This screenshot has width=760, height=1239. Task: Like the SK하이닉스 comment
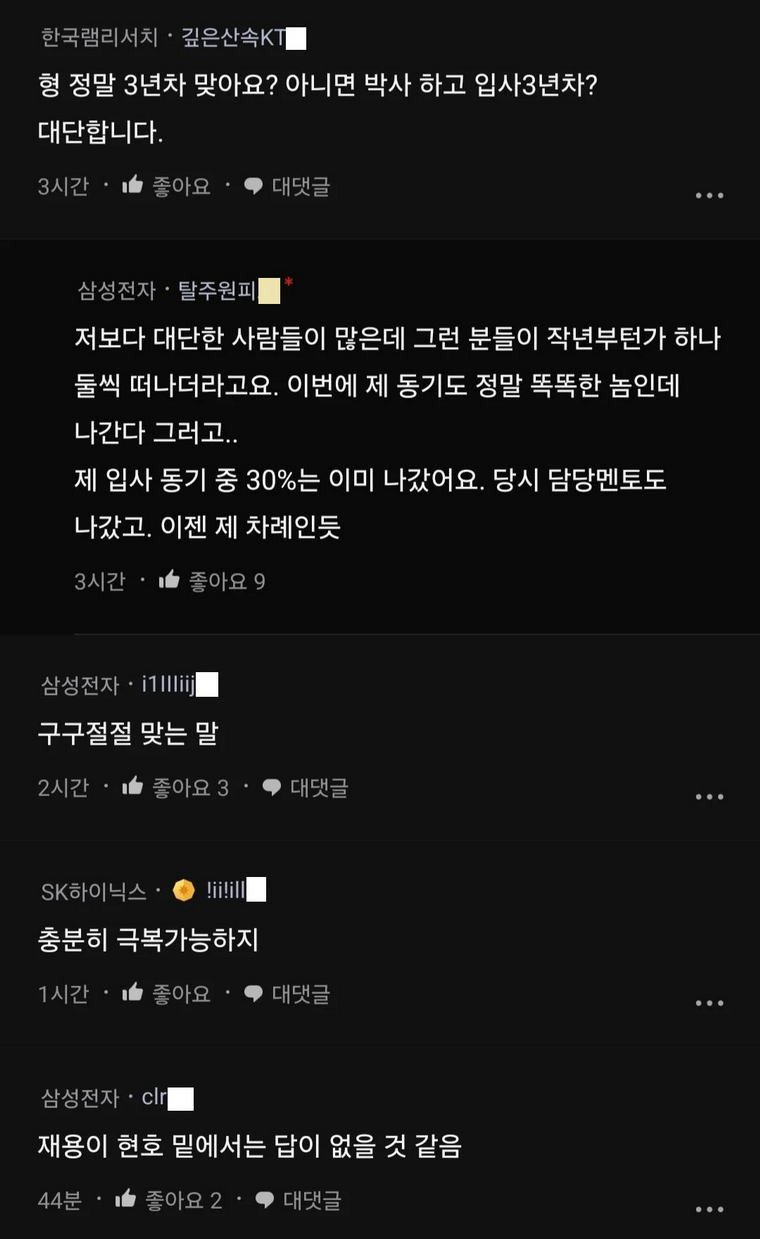click(x=166, y=994)
